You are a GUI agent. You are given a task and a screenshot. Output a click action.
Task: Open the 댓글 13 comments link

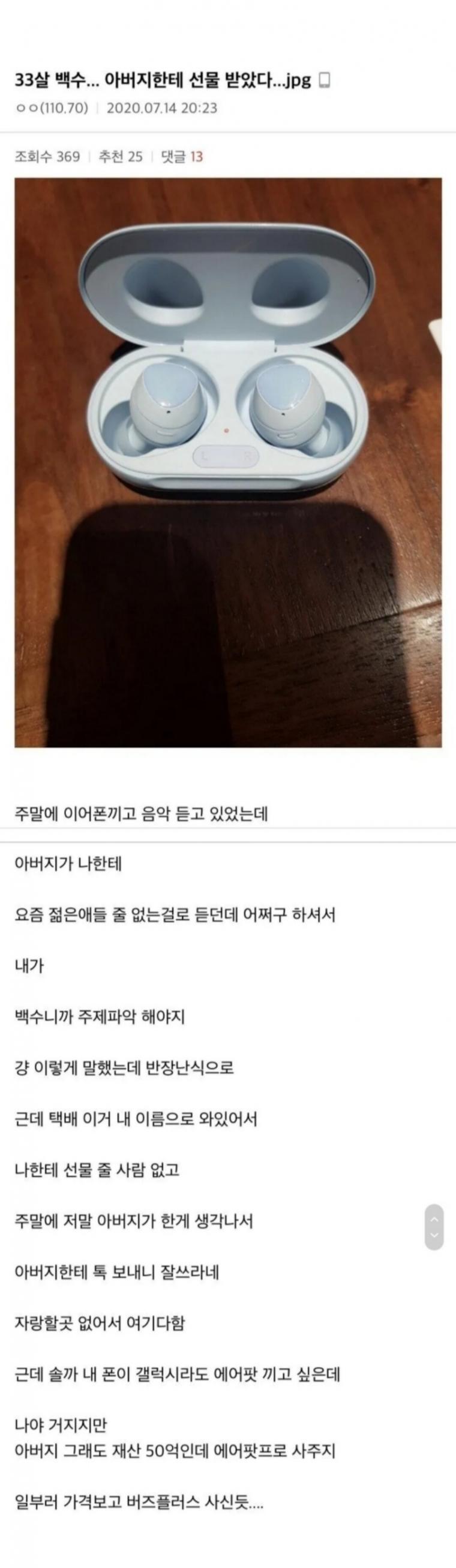[x=181, y=157]
